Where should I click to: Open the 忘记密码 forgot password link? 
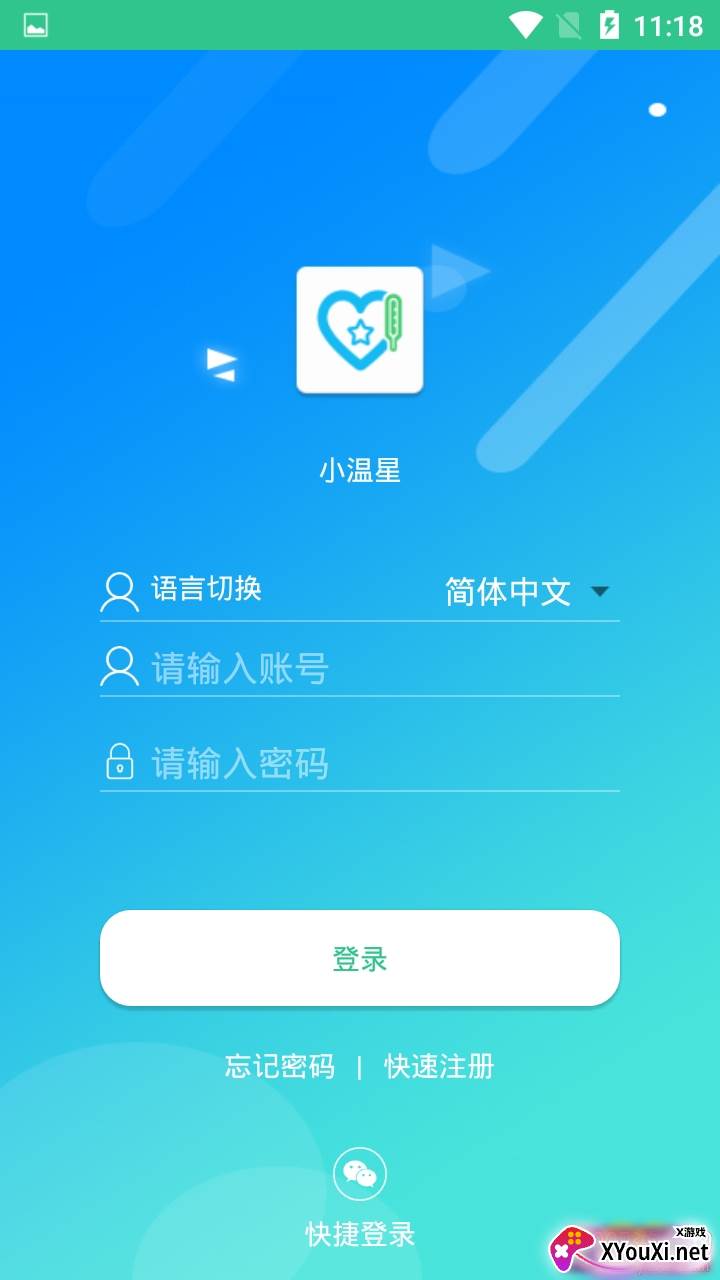pyautogui.click(x=280, y=1066)
